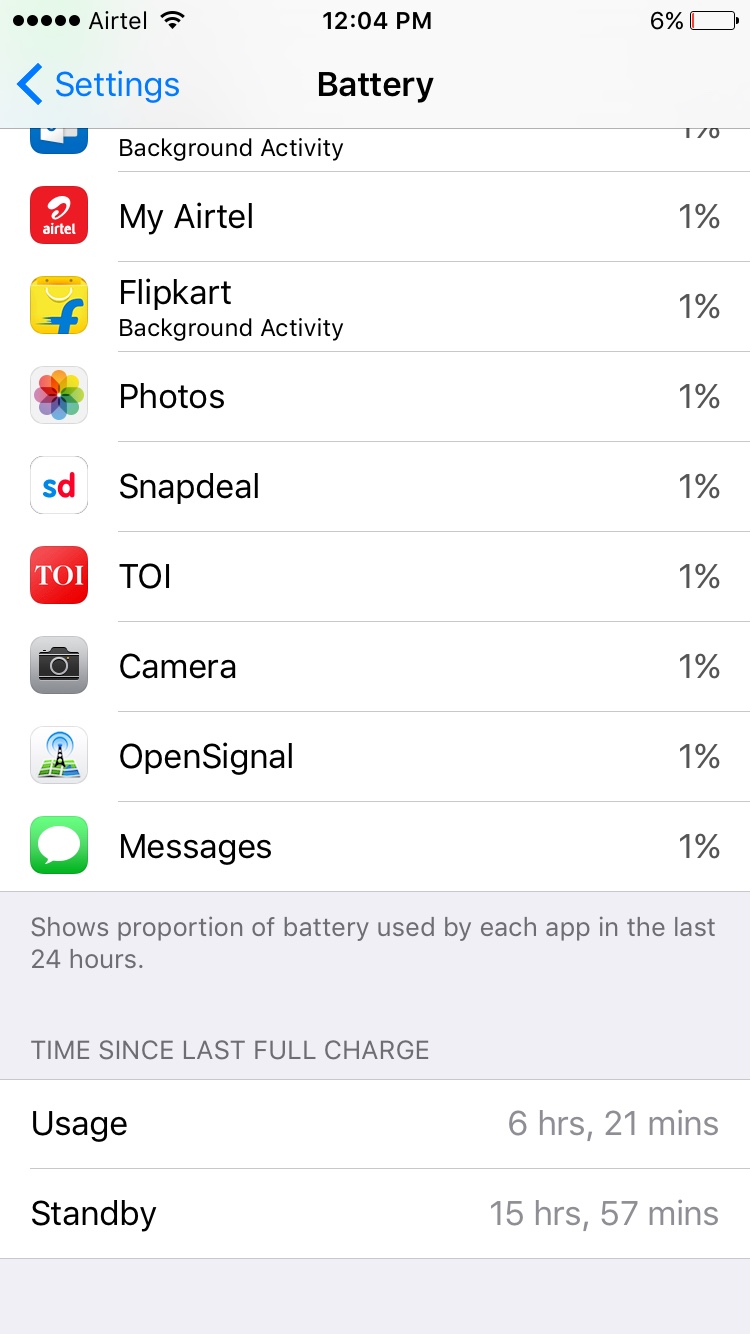Tap the TOI battery usage row
This screenshot has width=750, height=1334.
click(x=375, y=577)
